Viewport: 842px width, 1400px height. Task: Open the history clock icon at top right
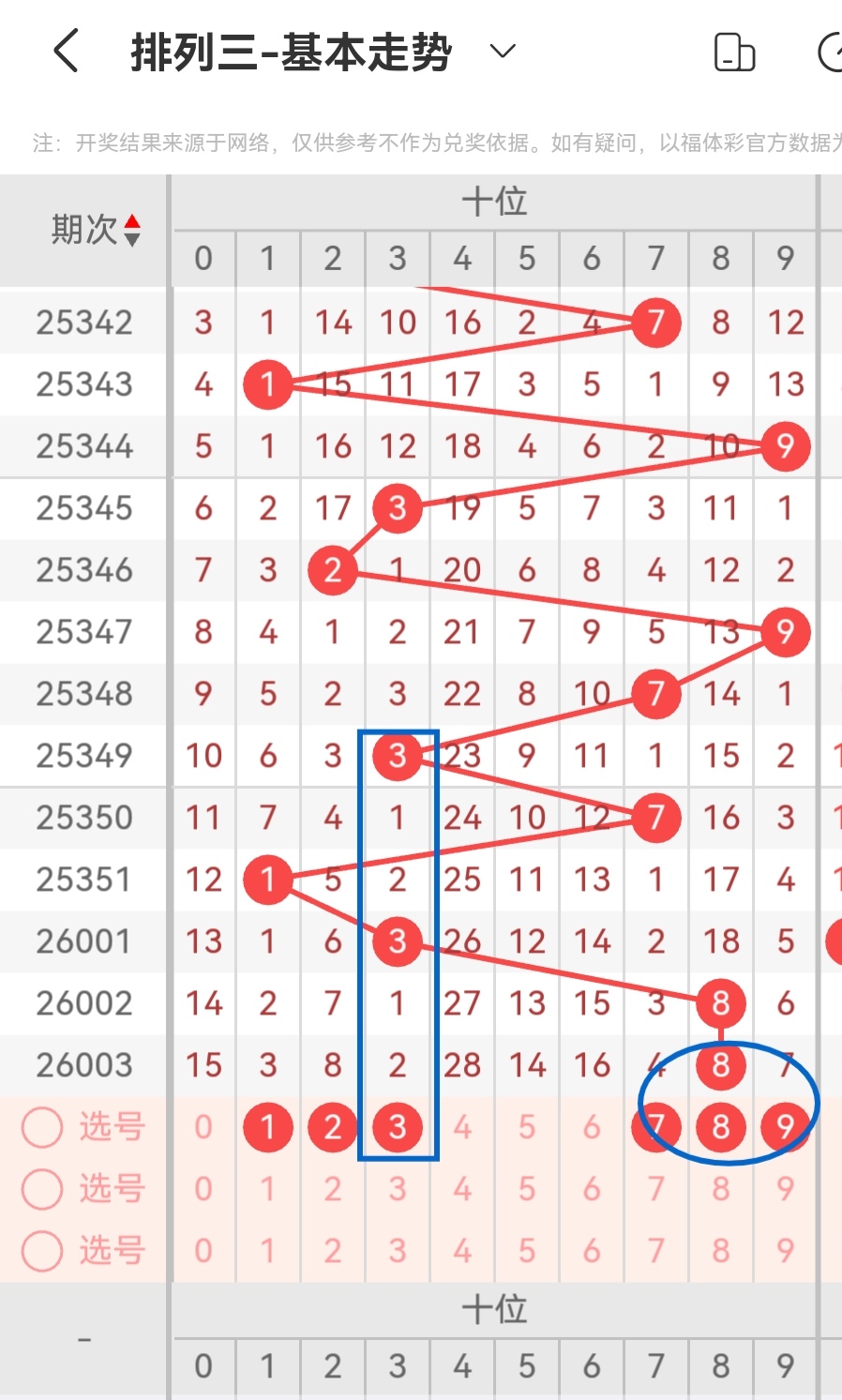(x=833, y=53)
